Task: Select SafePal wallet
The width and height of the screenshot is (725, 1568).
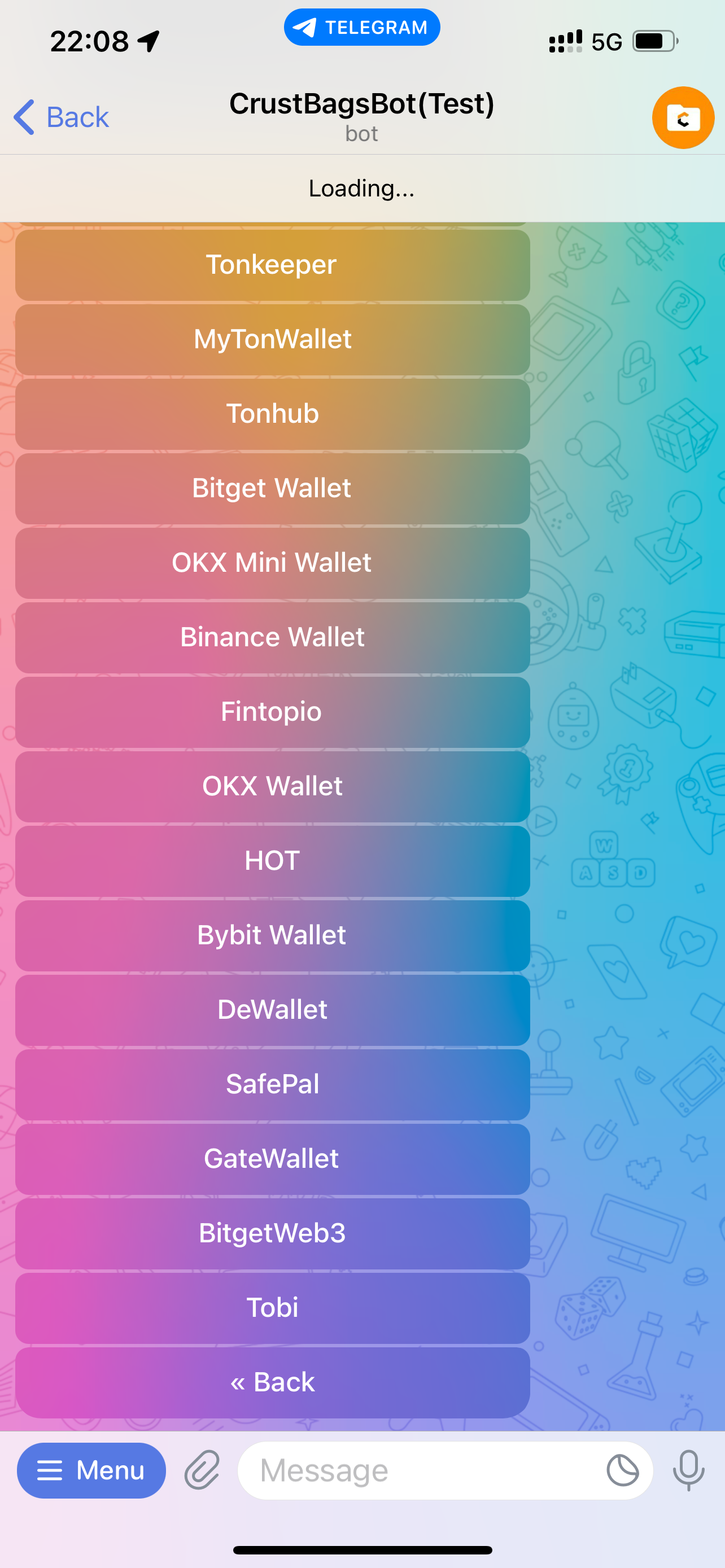Action: point(272,1084)
